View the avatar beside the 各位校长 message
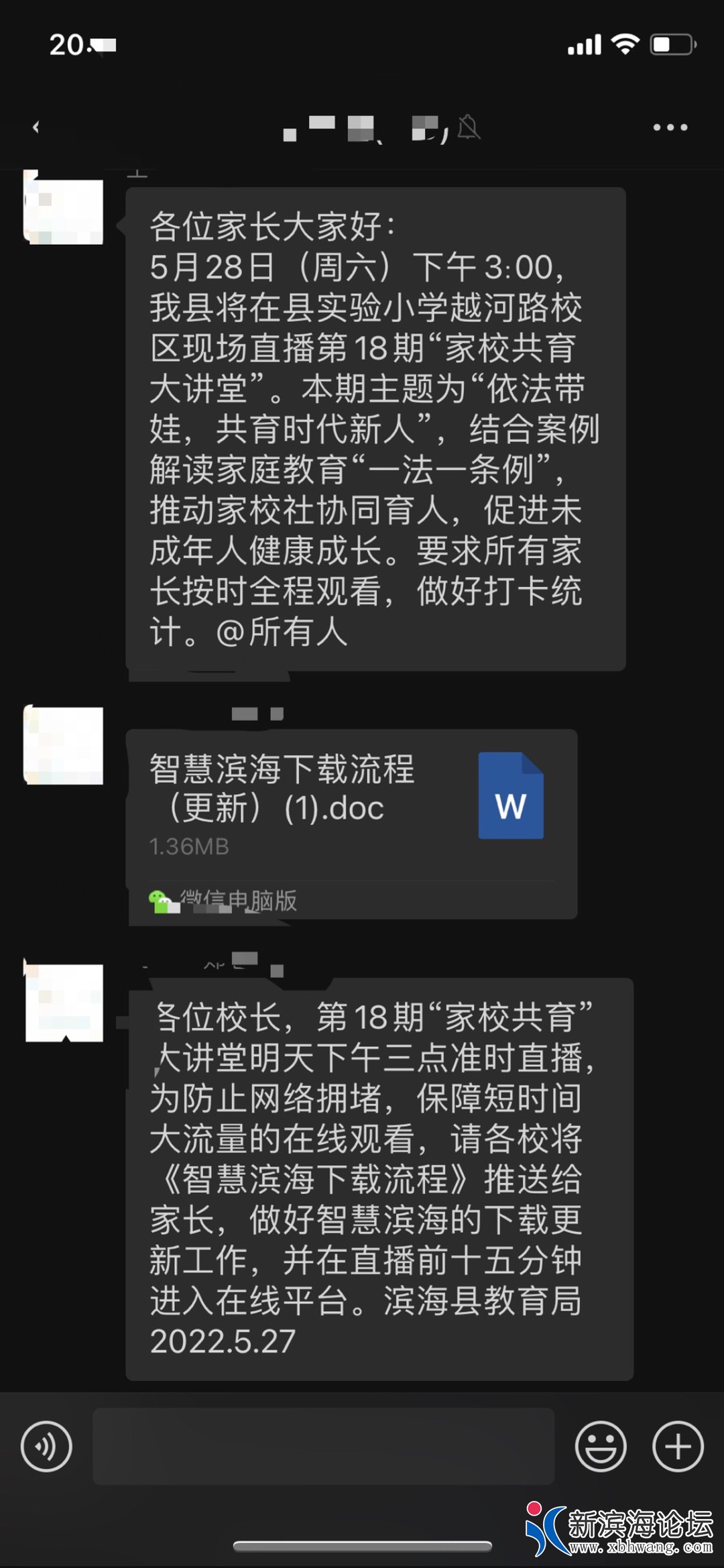Image resolution: width=724 pixels, height=1568 pixels. point(64,1001)
